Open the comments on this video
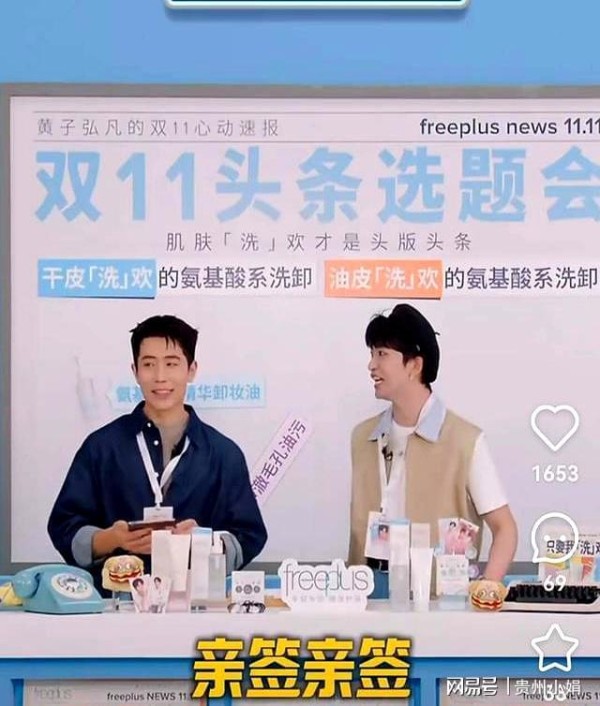The height and width of the screenshot is (706, 600). (x=554, y=538)
